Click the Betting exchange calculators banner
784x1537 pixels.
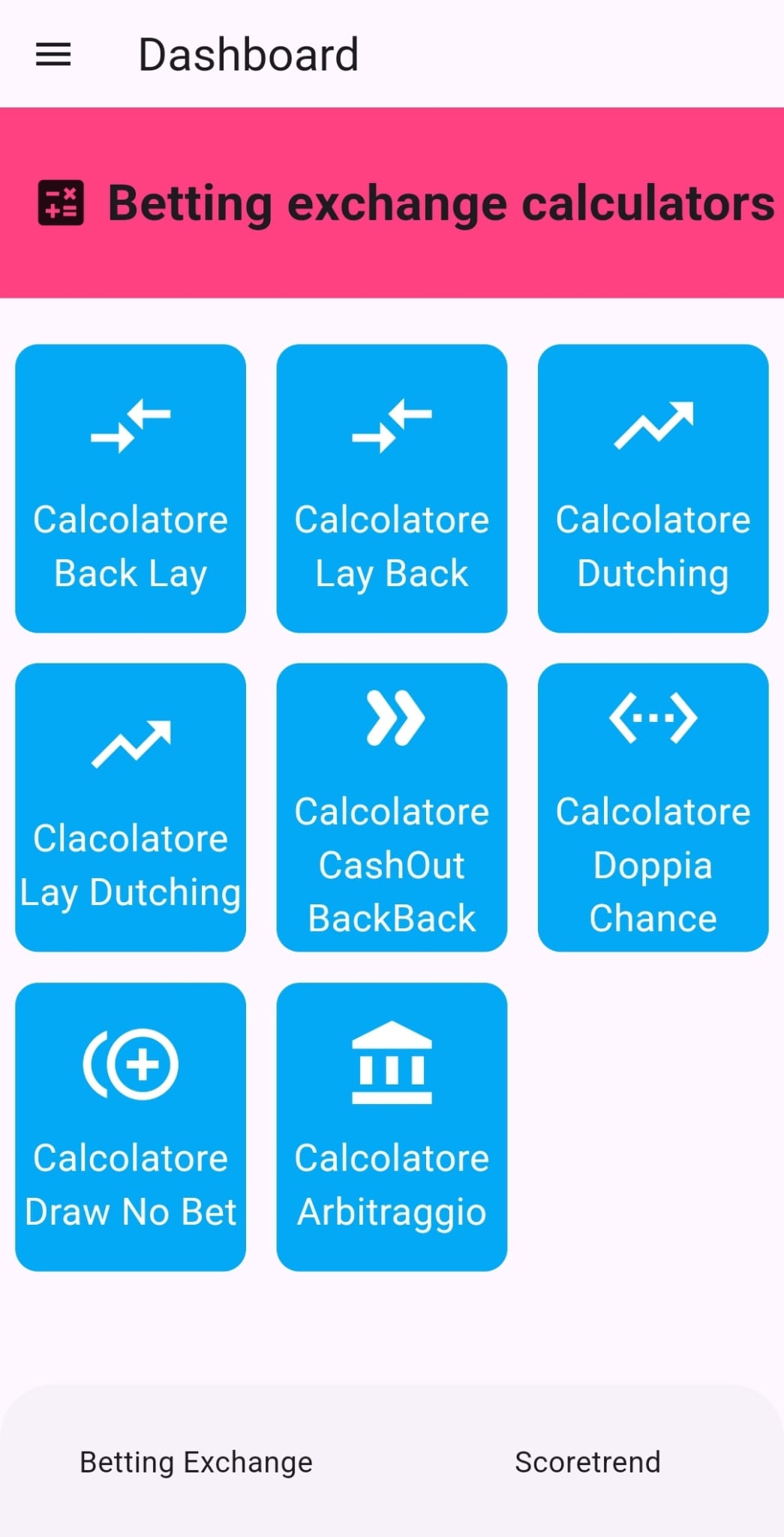[x=392, y=203]
